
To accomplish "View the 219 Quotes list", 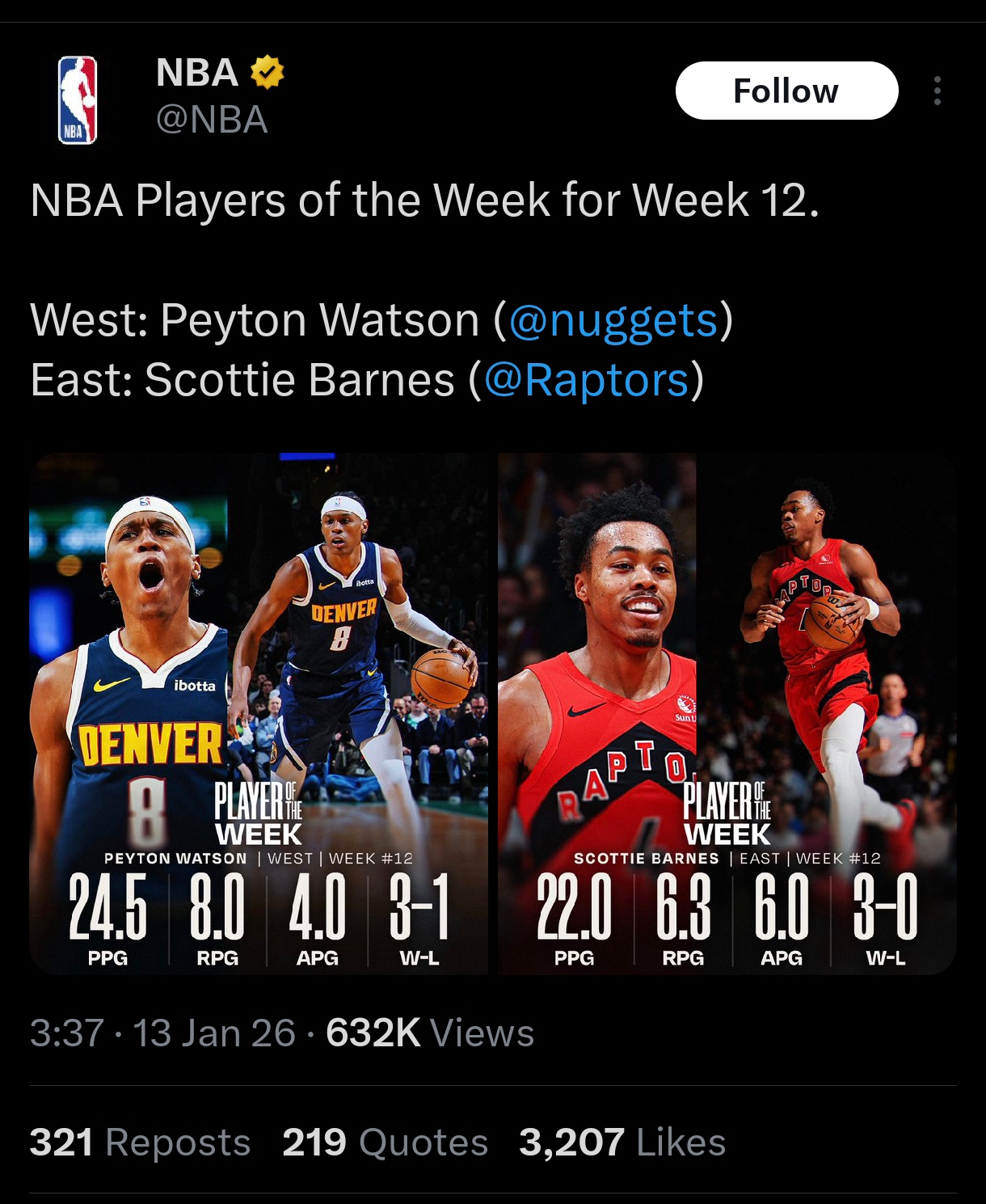I will coord(385,1142).
